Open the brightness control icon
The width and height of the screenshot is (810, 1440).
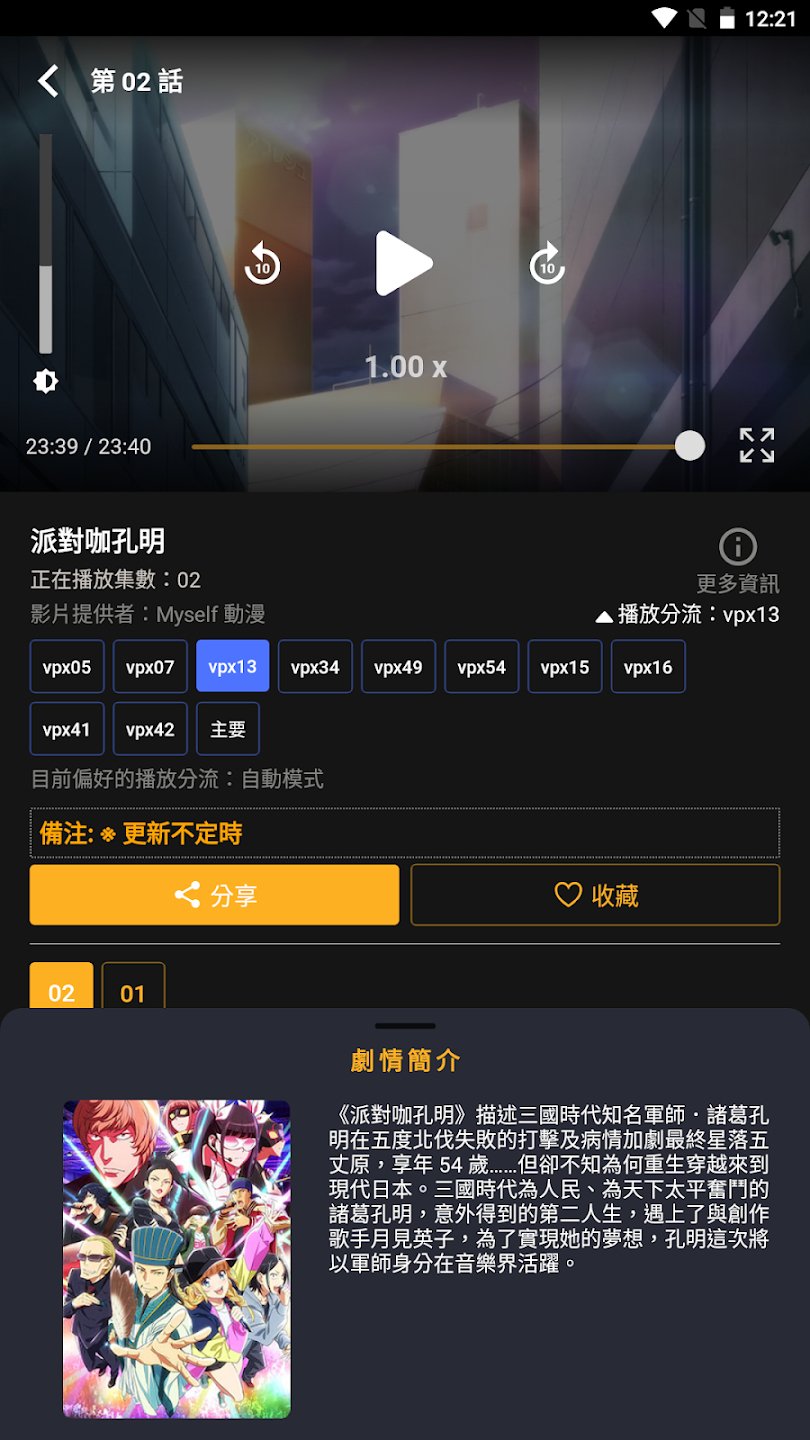(45, 381)
